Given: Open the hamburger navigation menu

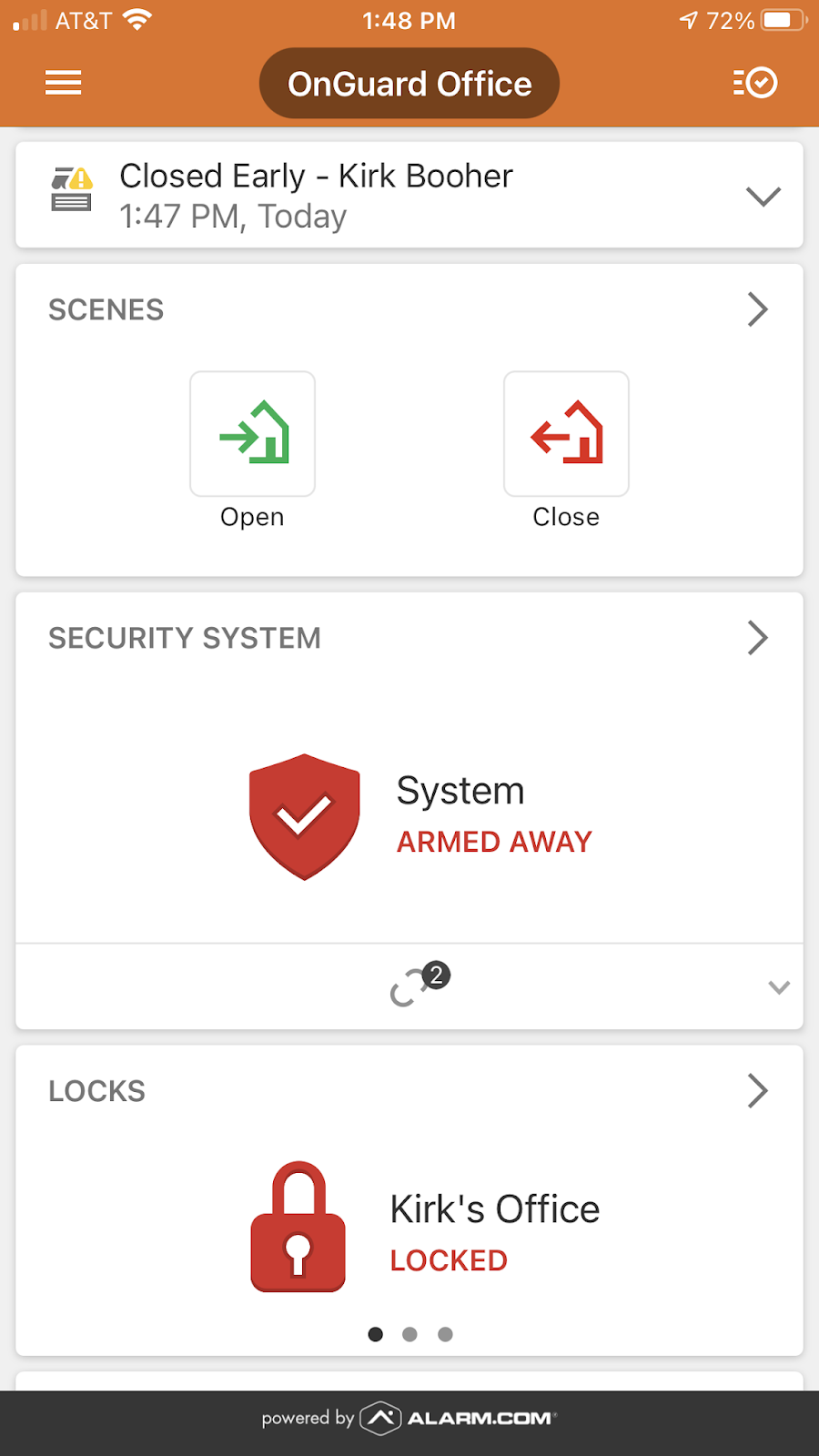Looking at the screenshot, I should (64, 83).
